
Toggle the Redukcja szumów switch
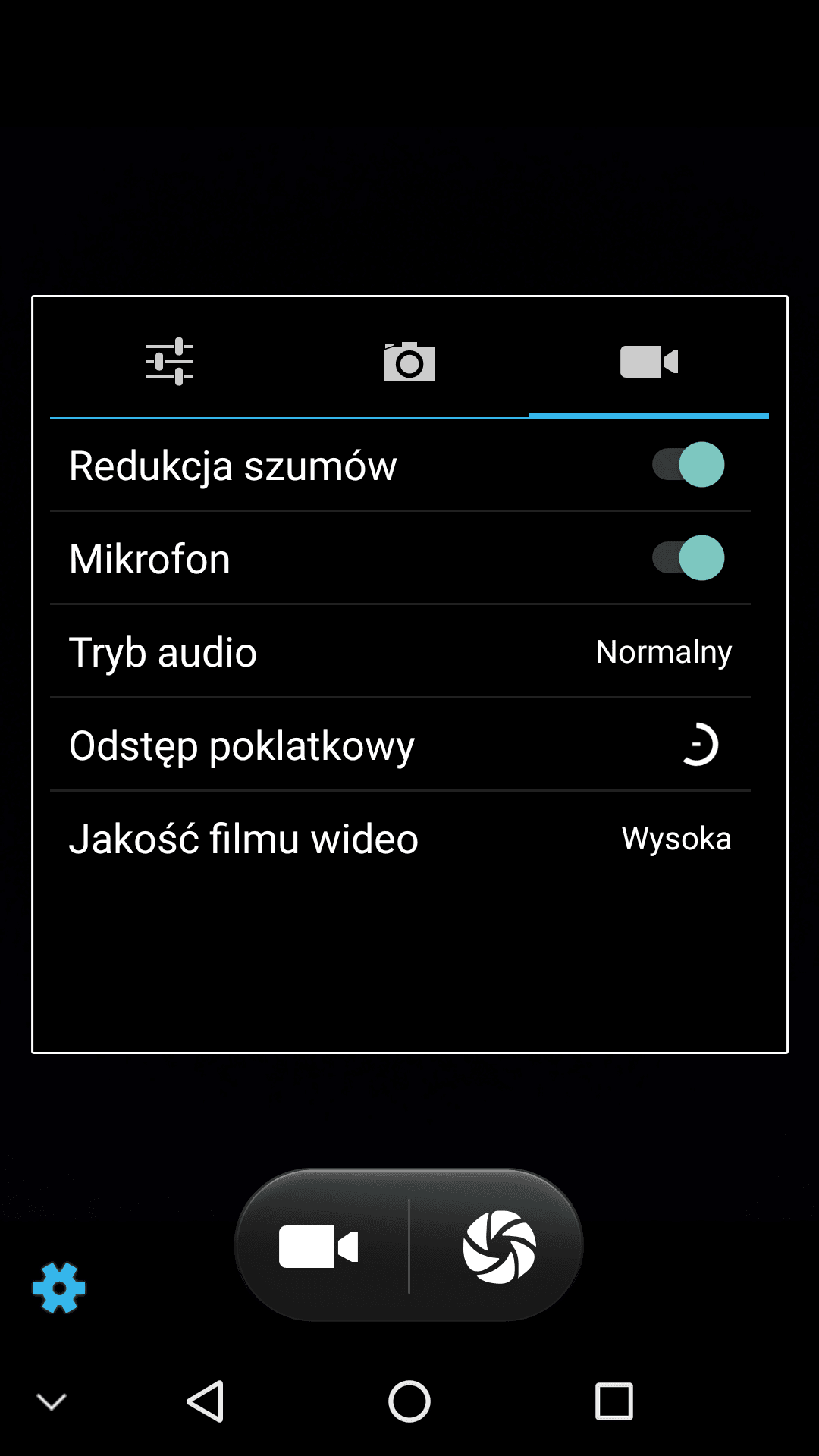[x=689, y=465]
